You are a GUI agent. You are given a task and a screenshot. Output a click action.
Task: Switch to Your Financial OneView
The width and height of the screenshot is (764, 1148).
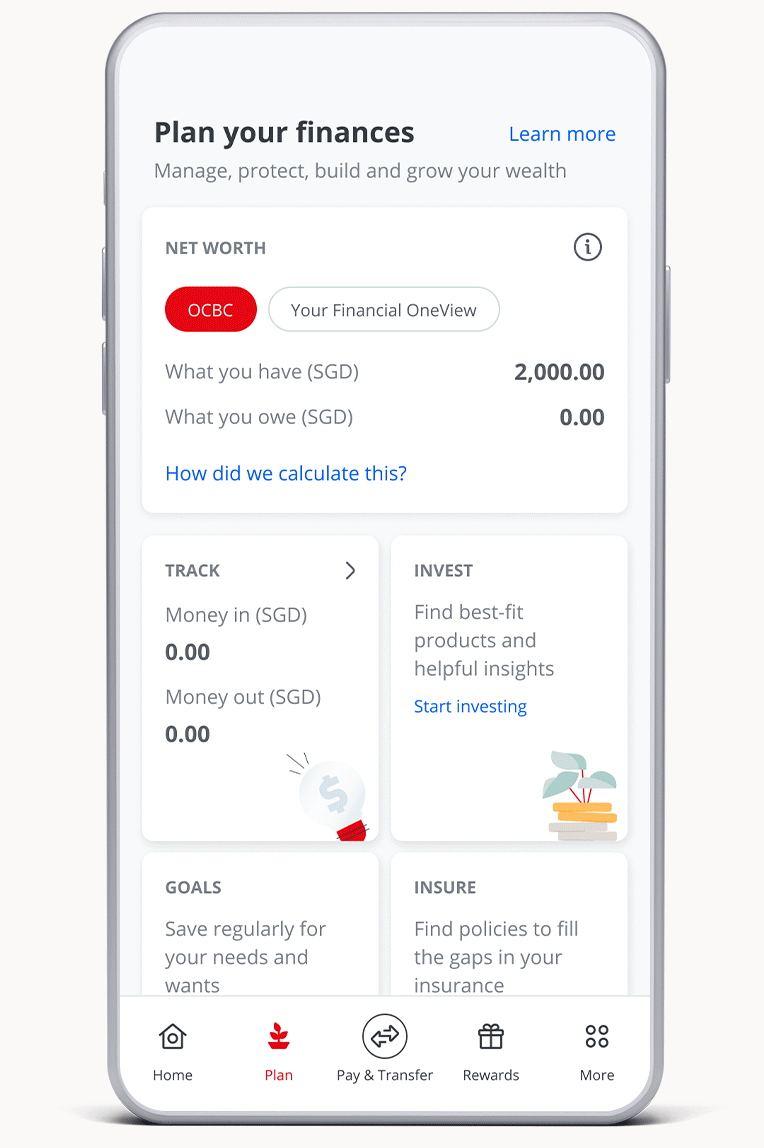pos(383,310)
